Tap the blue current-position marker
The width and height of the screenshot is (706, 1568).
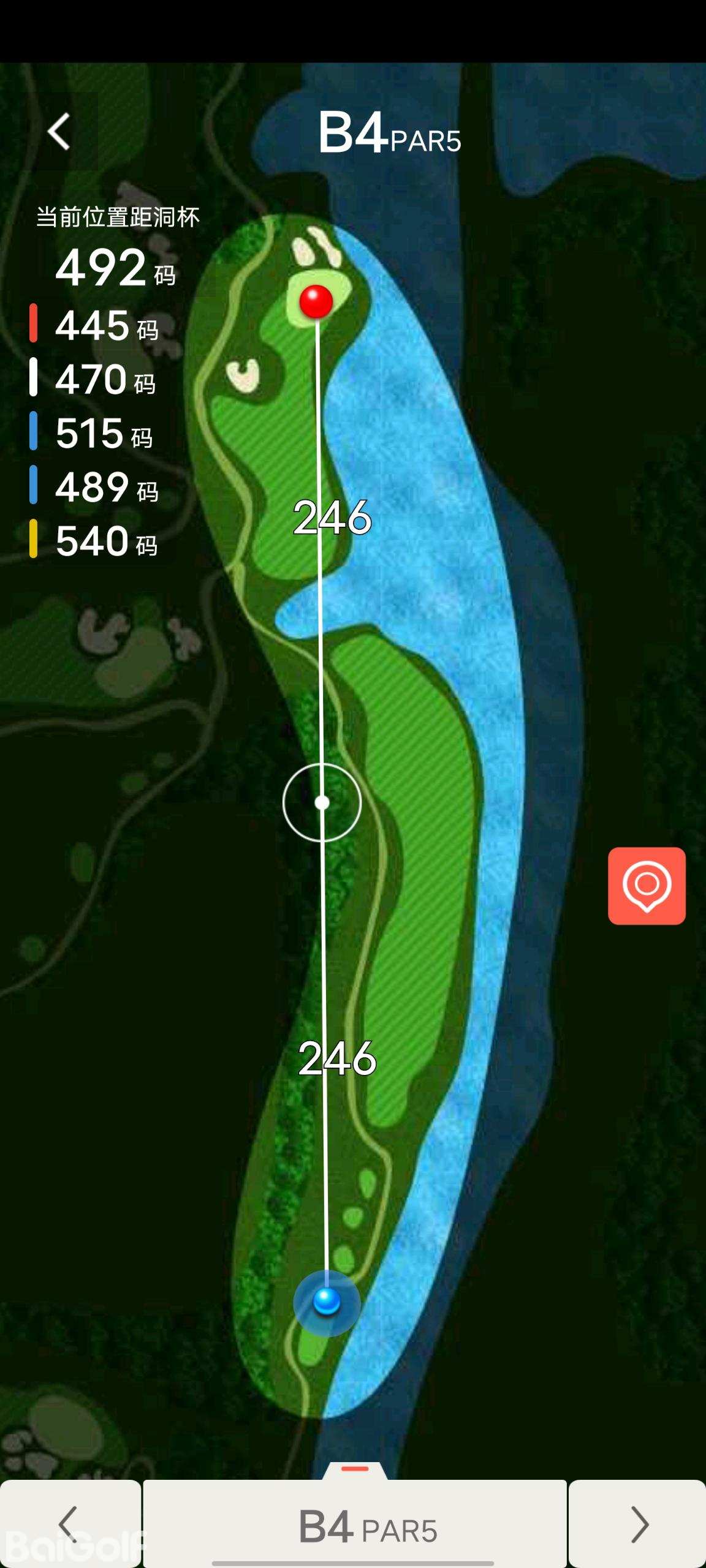(x=326, y=1302)
